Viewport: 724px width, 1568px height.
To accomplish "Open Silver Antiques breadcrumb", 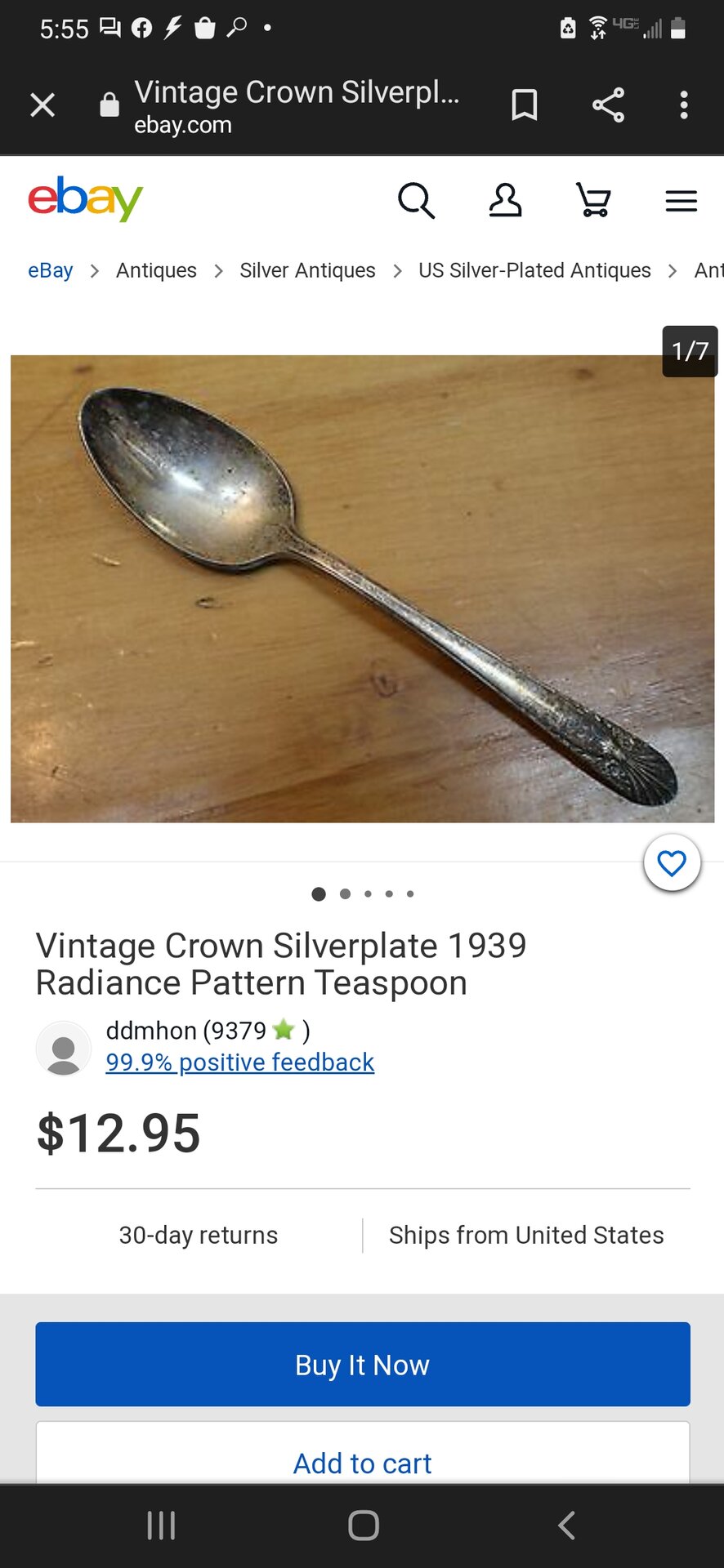I will [307, 270].
